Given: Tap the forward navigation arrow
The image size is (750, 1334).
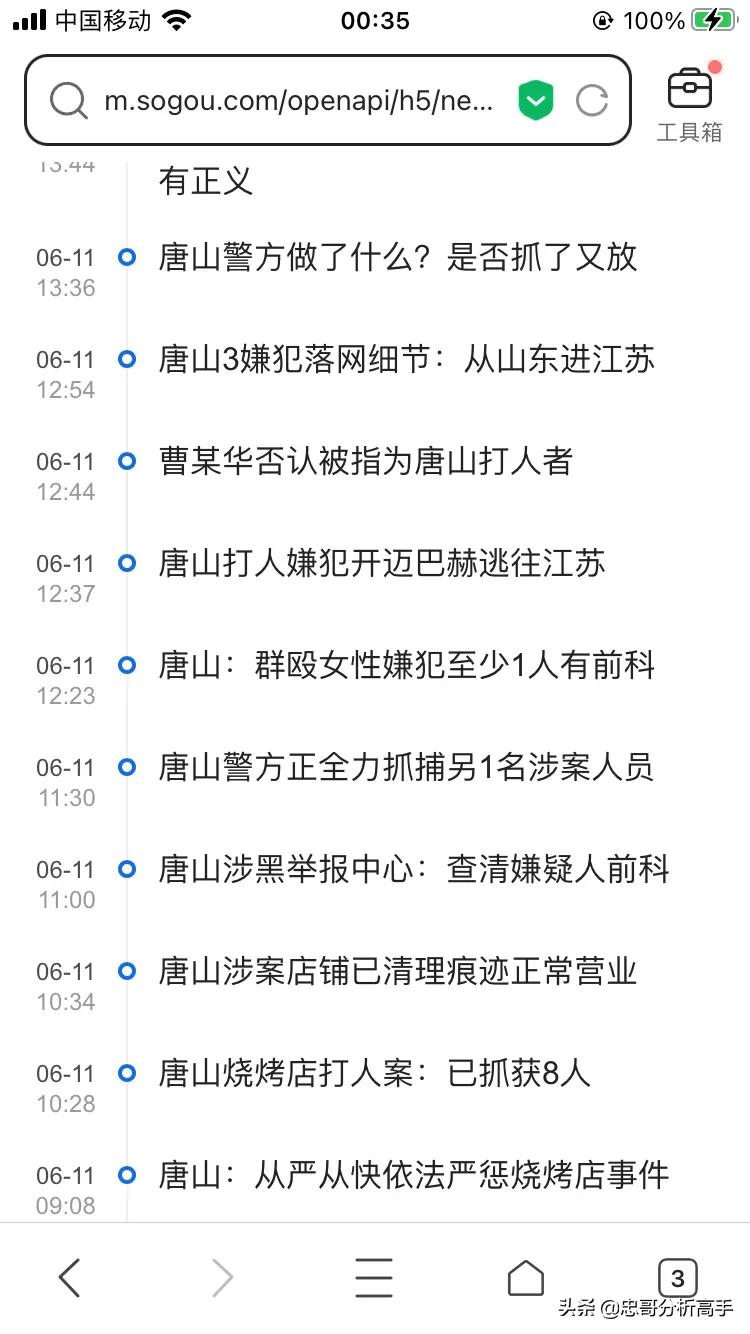Looking at the screenshot, I should tap(222, 1277).
